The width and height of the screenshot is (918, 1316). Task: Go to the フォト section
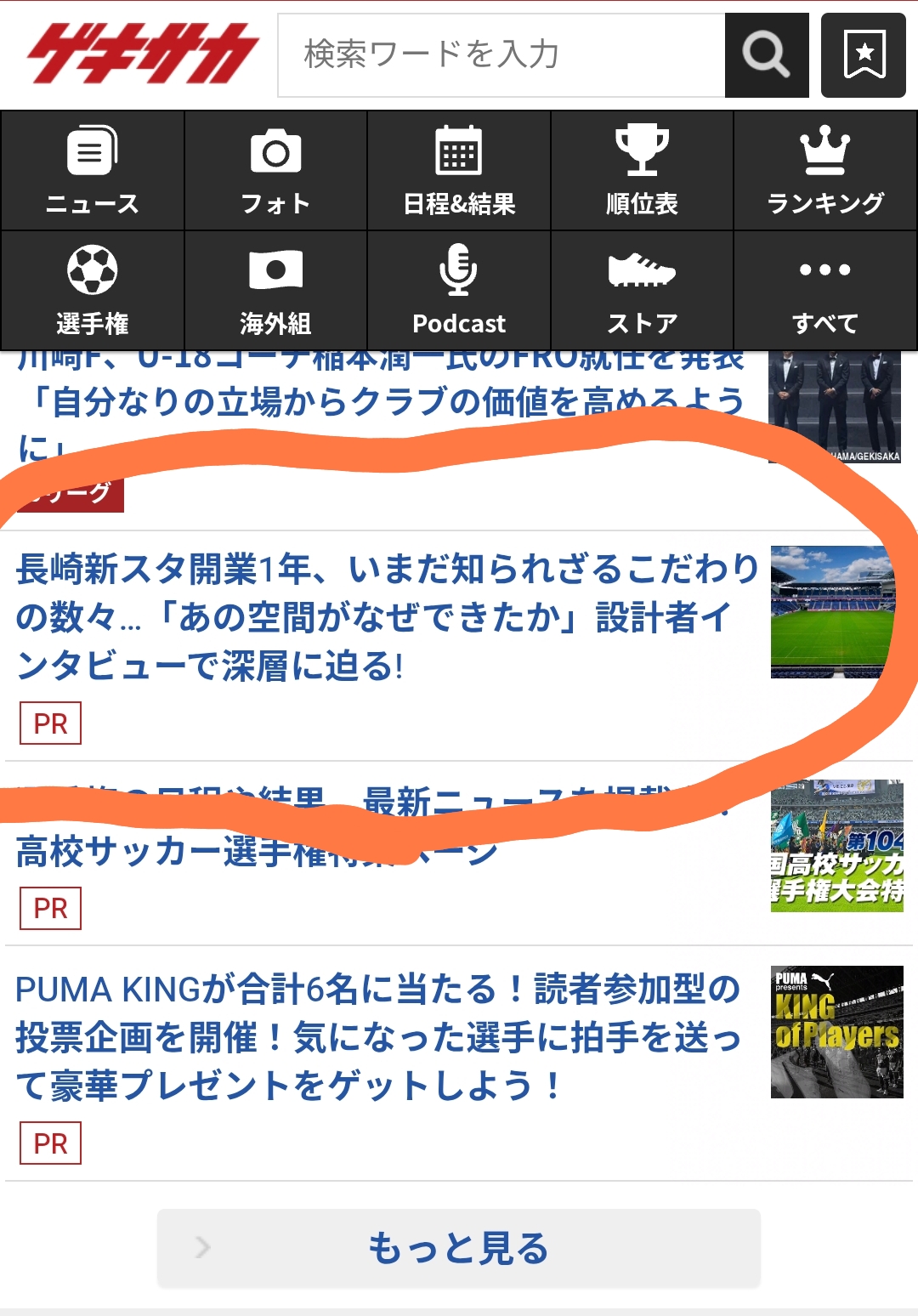(x=275, y=171)
